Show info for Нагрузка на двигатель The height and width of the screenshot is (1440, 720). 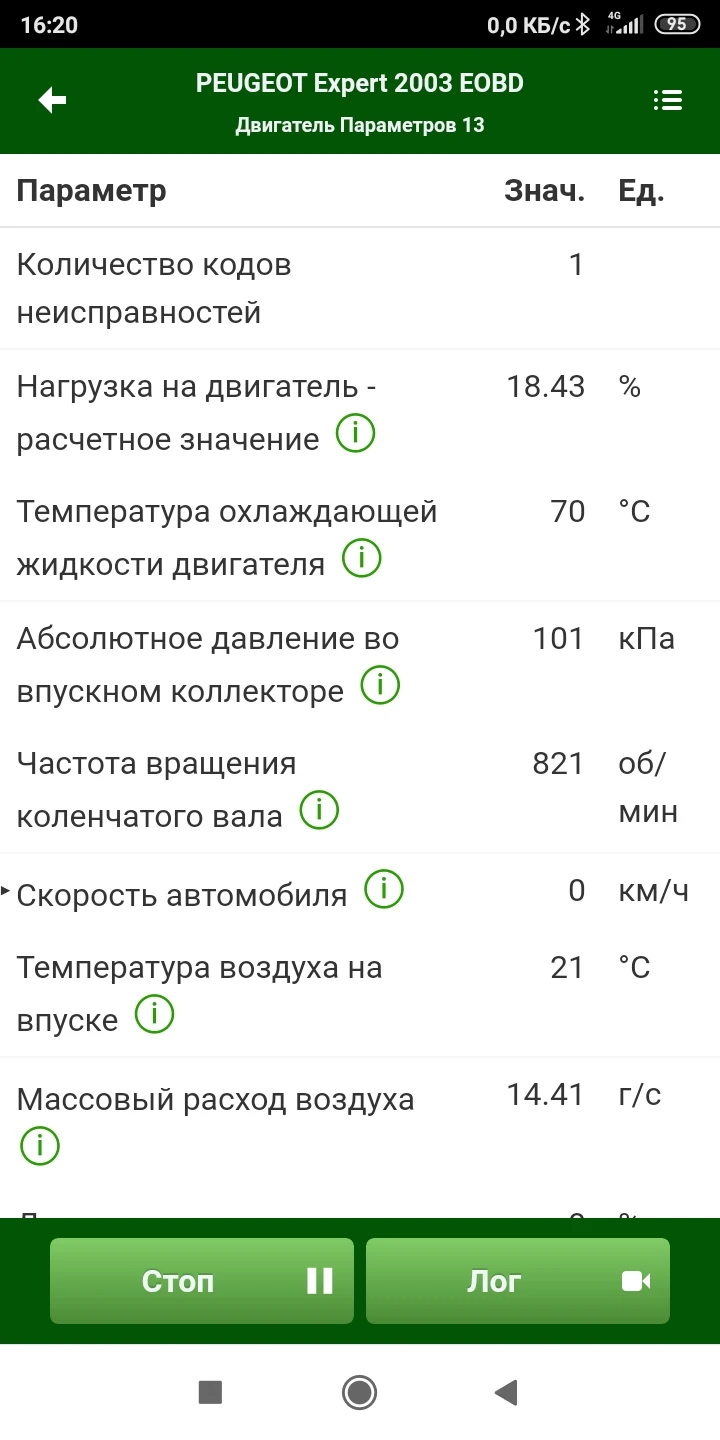(x=355, y=435)
